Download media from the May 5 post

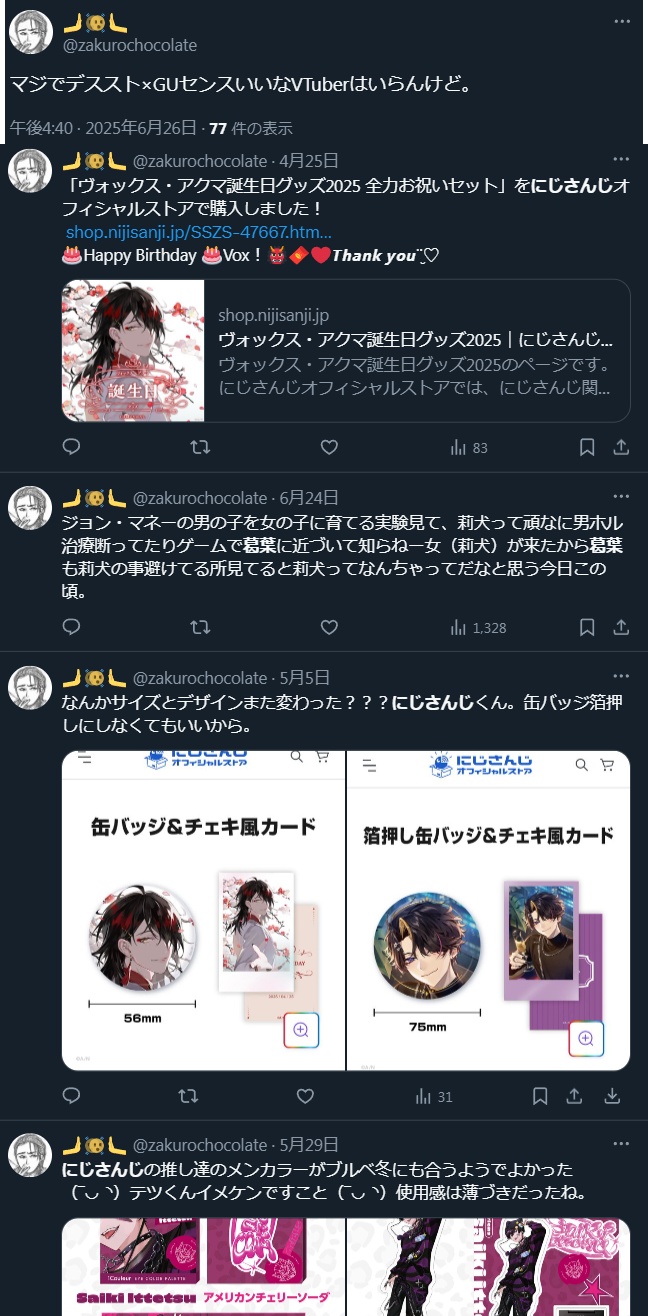pos(612,1096)
